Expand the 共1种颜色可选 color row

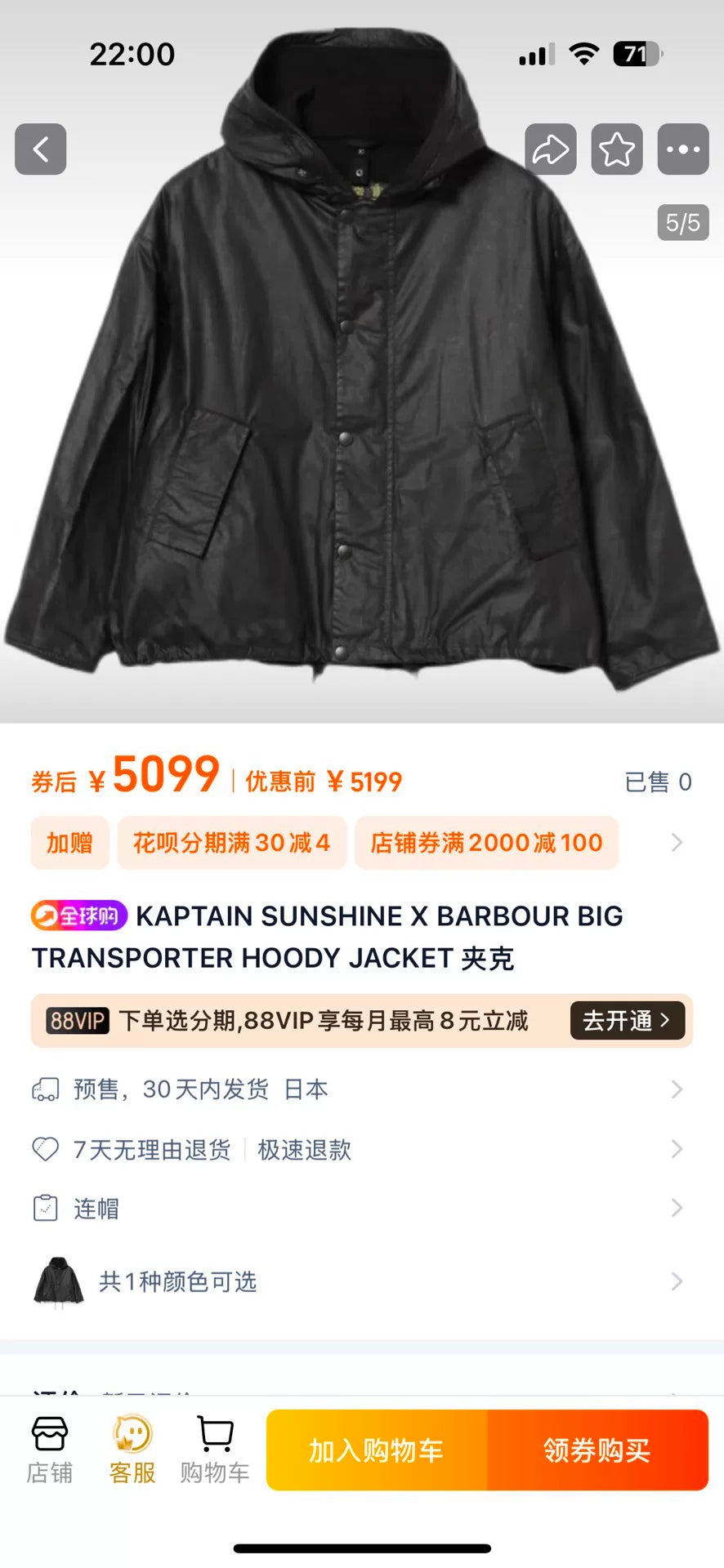pos(677,1281)
